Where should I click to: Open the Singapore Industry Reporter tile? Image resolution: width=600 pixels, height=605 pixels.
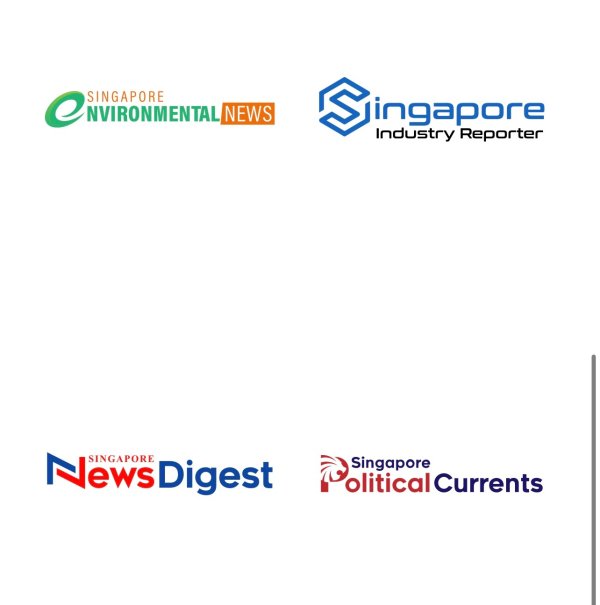(431, 109)
